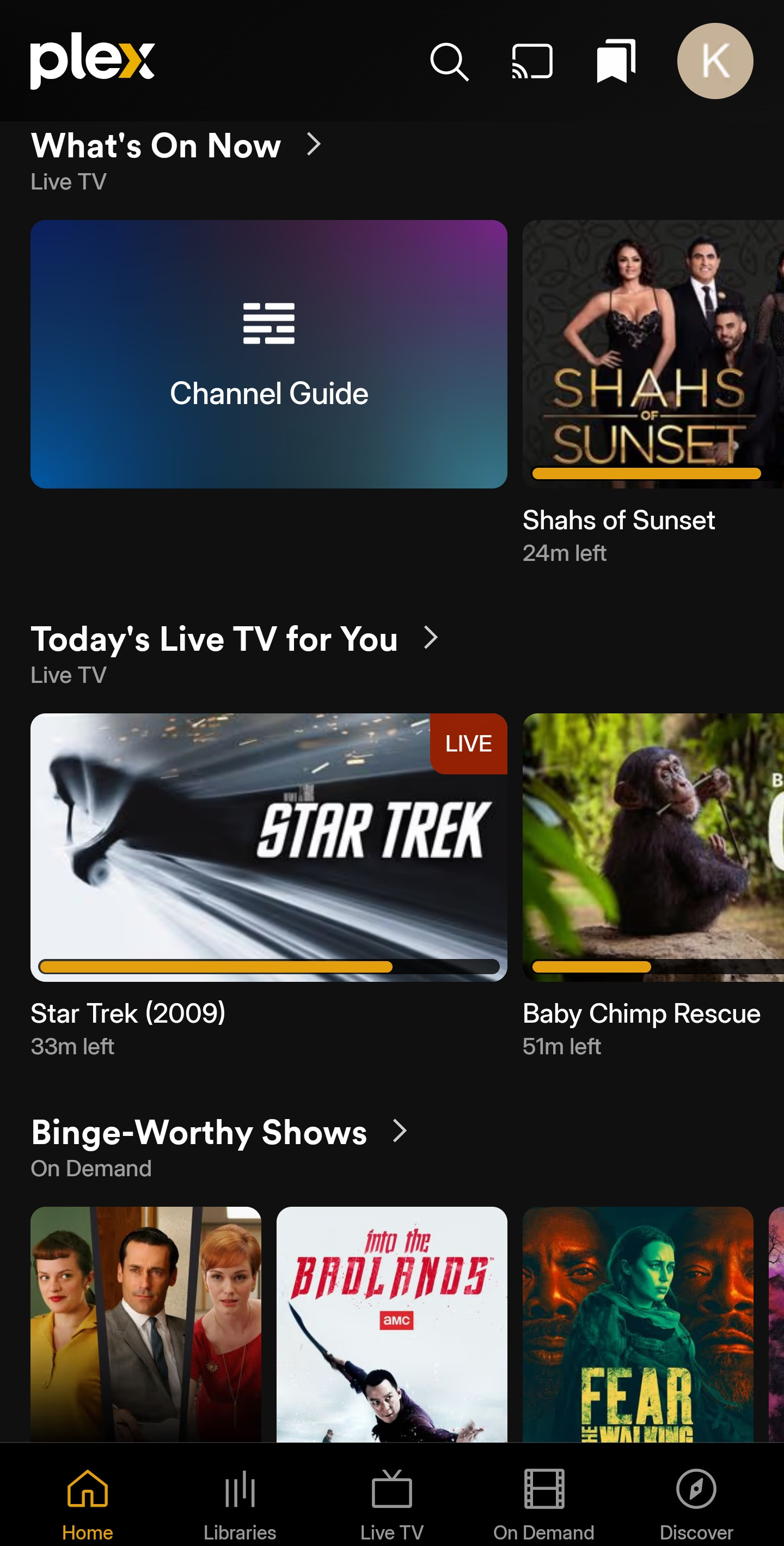Expand the What's On Now section
Screen dimensions: 784x1546
(x=314, y=144)
